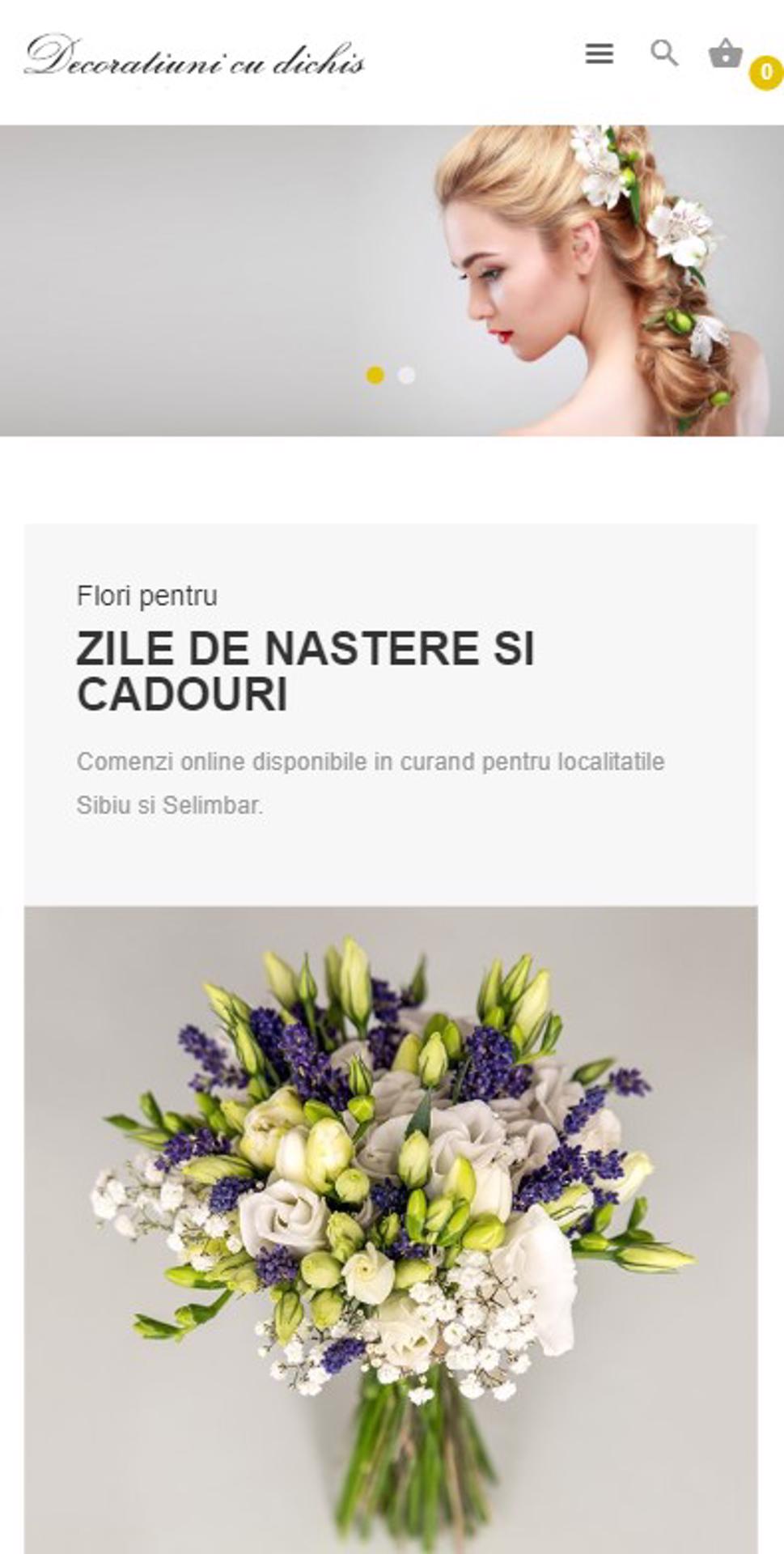Switch to the second slider image
The image size is (784, 1554).
tap(406, 376)
